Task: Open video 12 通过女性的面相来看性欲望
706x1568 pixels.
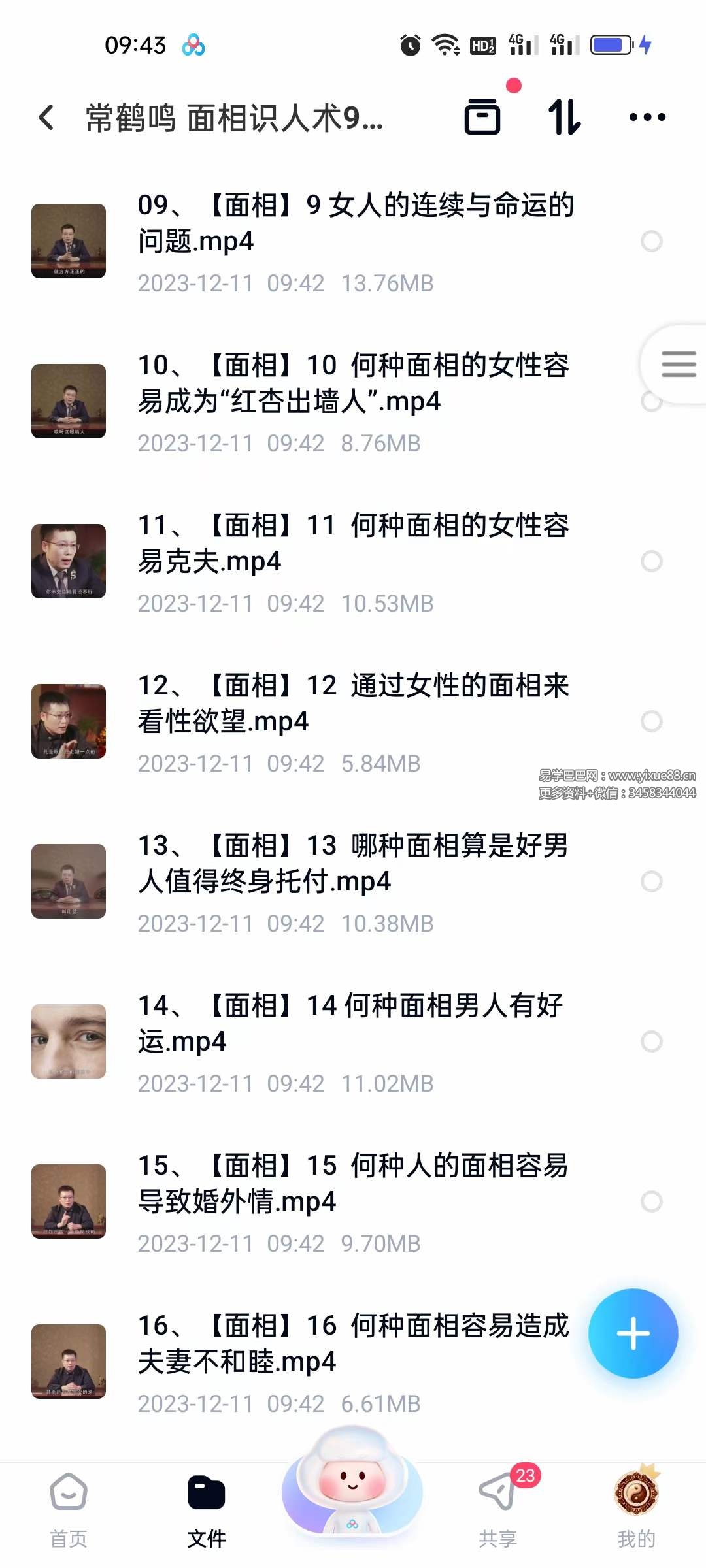Action: pyautogui.click(x=353, y=704)
